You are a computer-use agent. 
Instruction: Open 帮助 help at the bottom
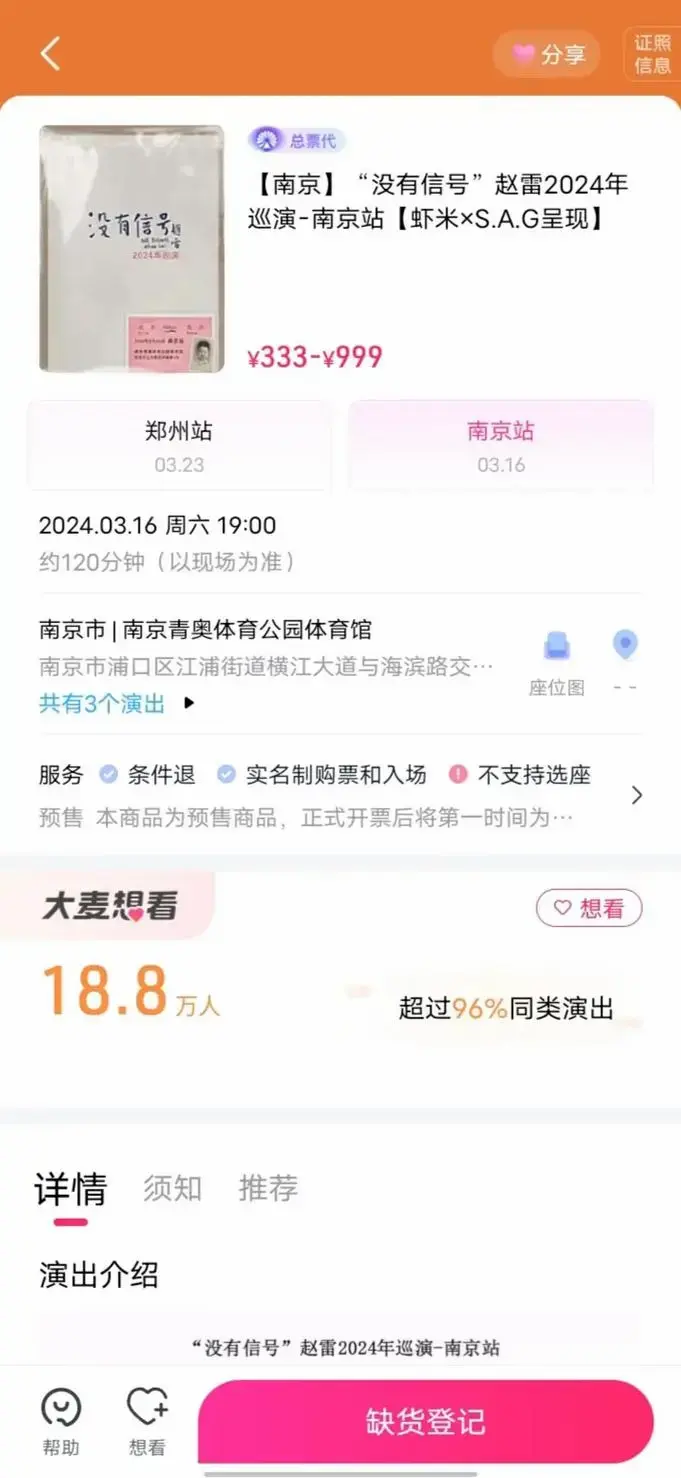61,1422
